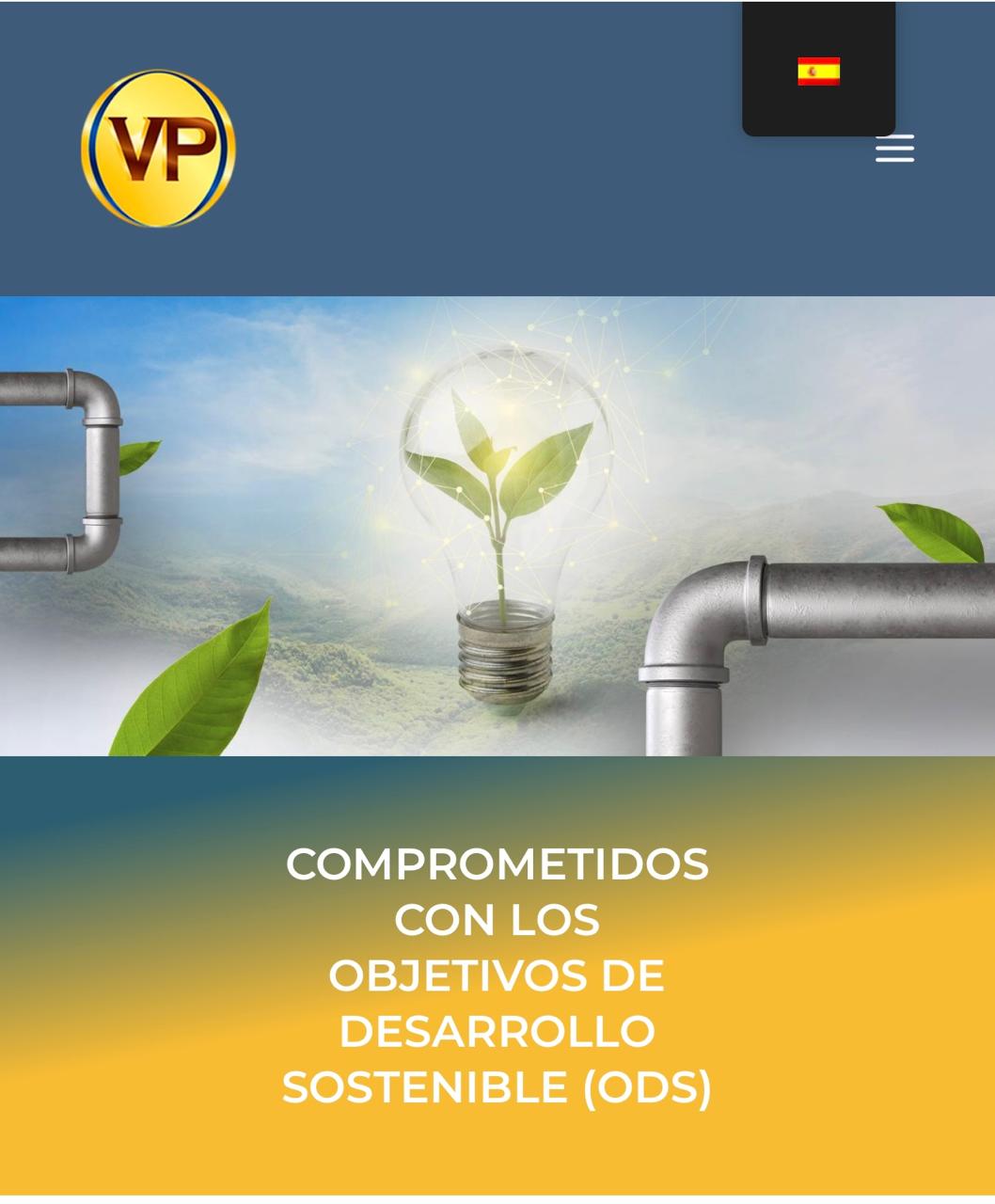Tap the VP logo to go home
Viewport: 995px width, 1204px height.
[158, 149]
